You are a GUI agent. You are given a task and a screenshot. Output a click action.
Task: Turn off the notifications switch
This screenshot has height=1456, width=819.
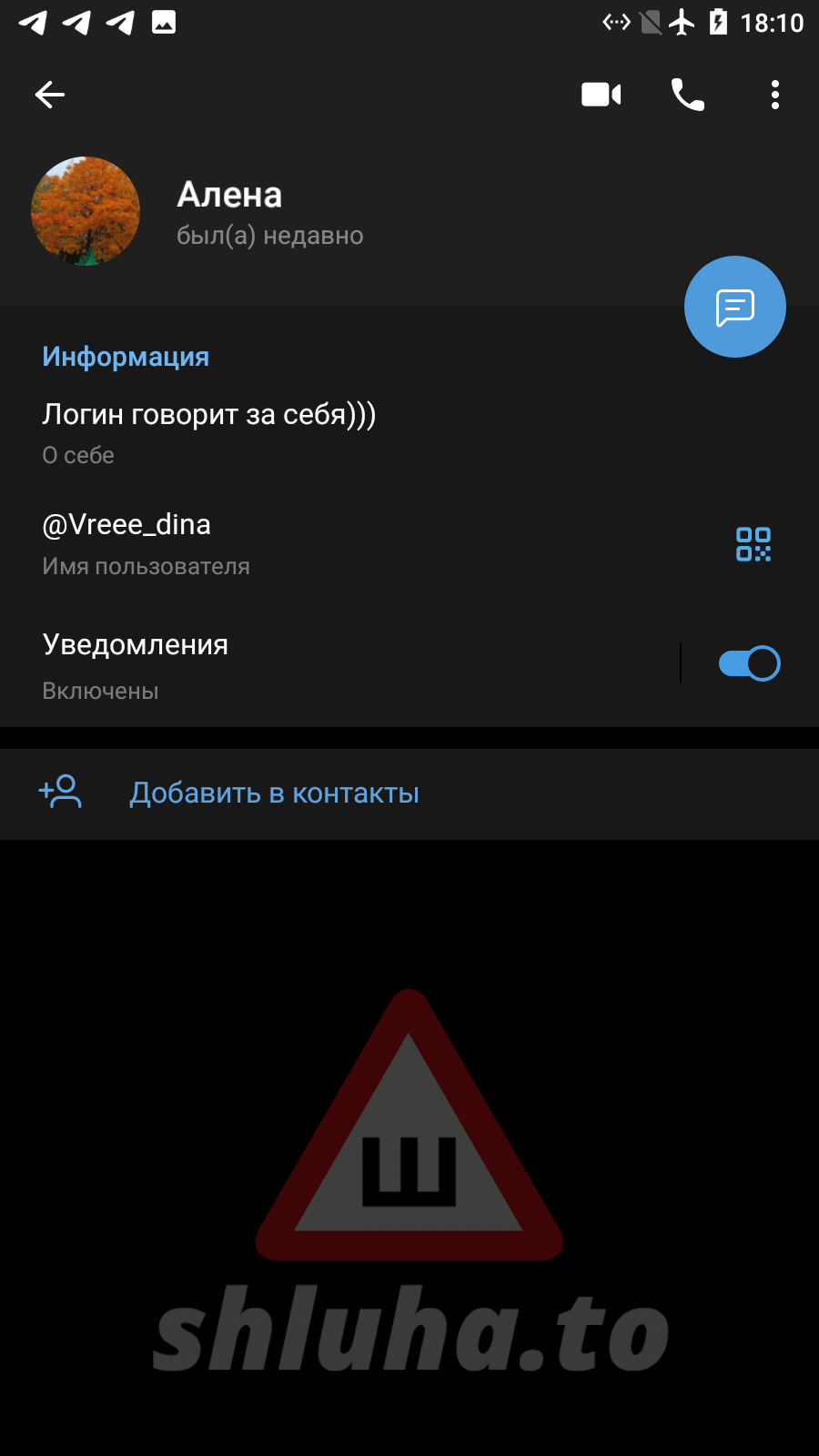(749, 663)
